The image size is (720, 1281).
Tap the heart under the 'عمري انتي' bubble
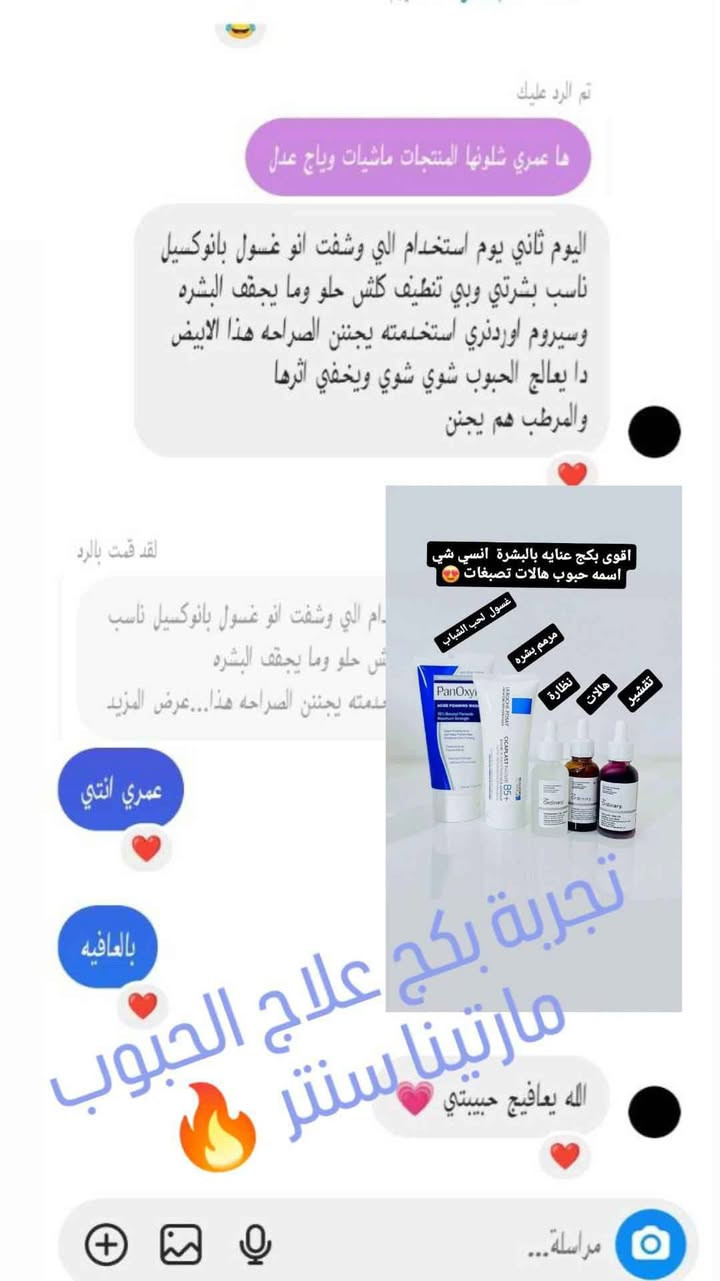coord(146,845)
